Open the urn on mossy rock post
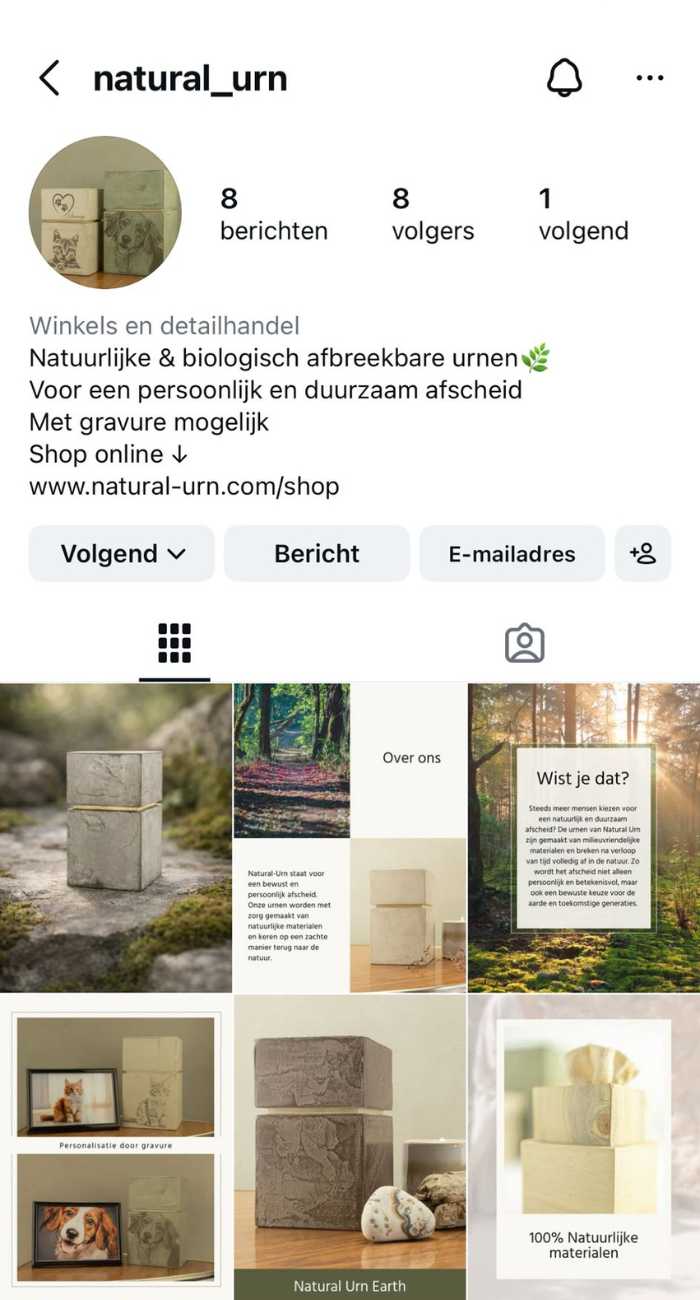Viewport: 700px width, 1300px height. point(115,837)
